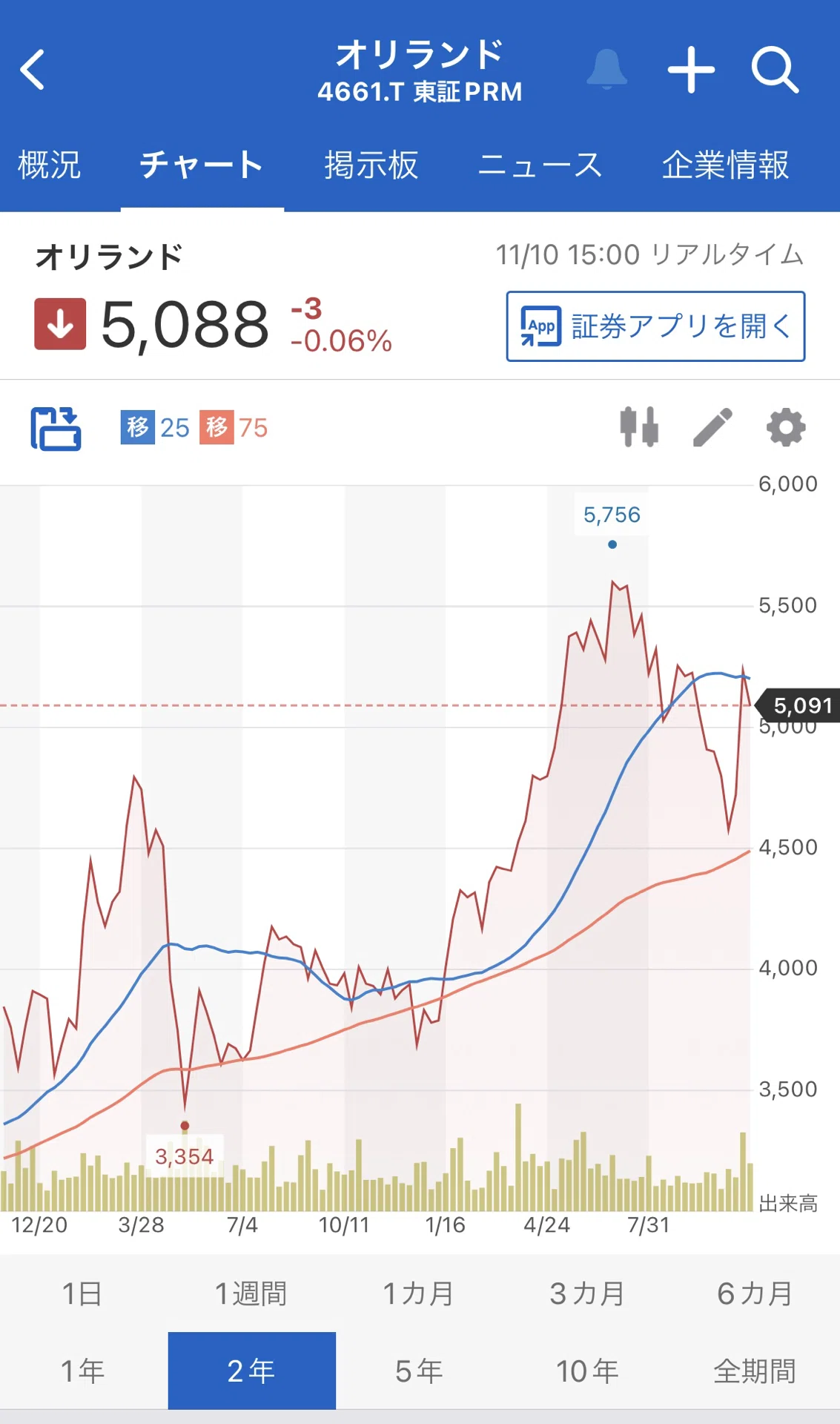This screenshot has height=1424, width=840.
Task: Select the 5年 chart range
Action: pyautogui.click(x=420, y=1371)
